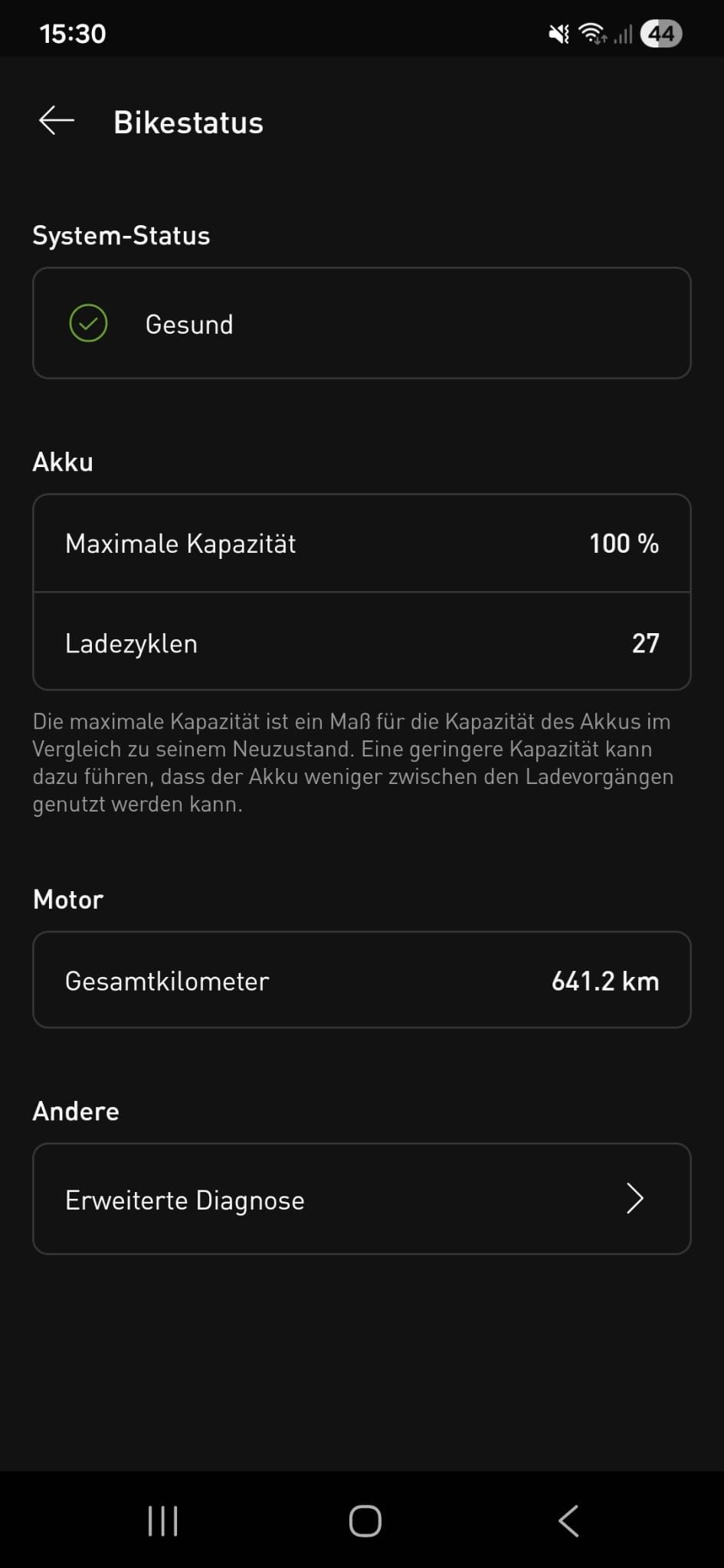Image resolution: width=724 pixels, height=1568 pixels.
Task: Open recent apps from the navigation bar
Action: tap(162, 1521)
